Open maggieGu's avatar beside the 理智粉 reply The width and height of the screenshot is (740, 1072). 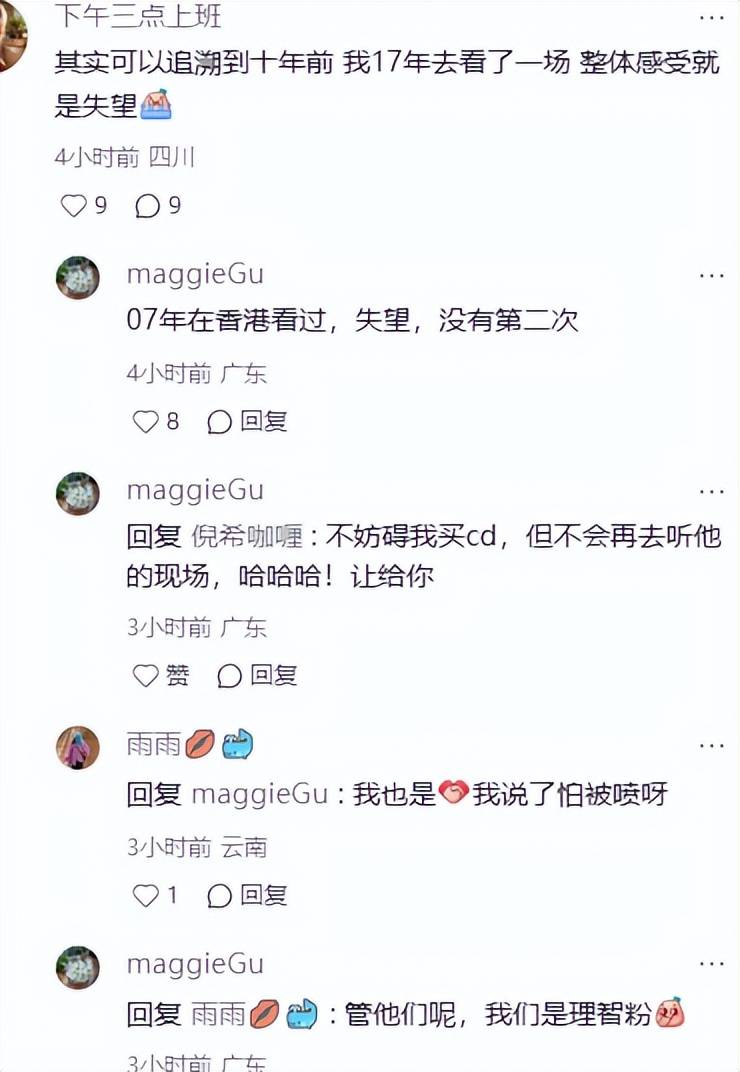pos(77,967)
